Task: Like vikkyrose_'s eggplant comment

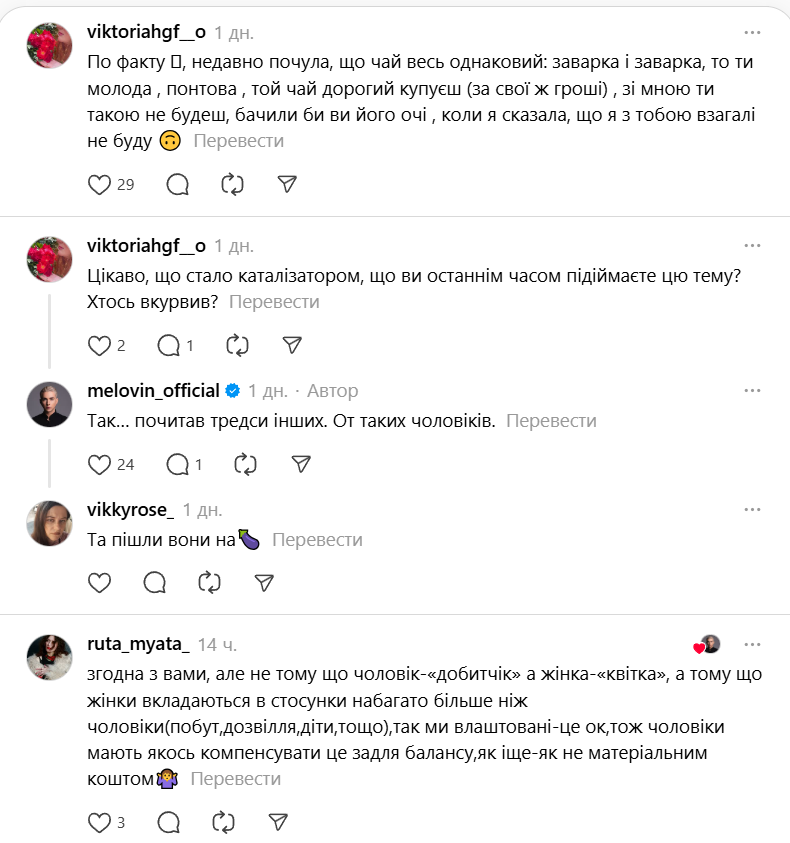Action: (x=99, y=582)
